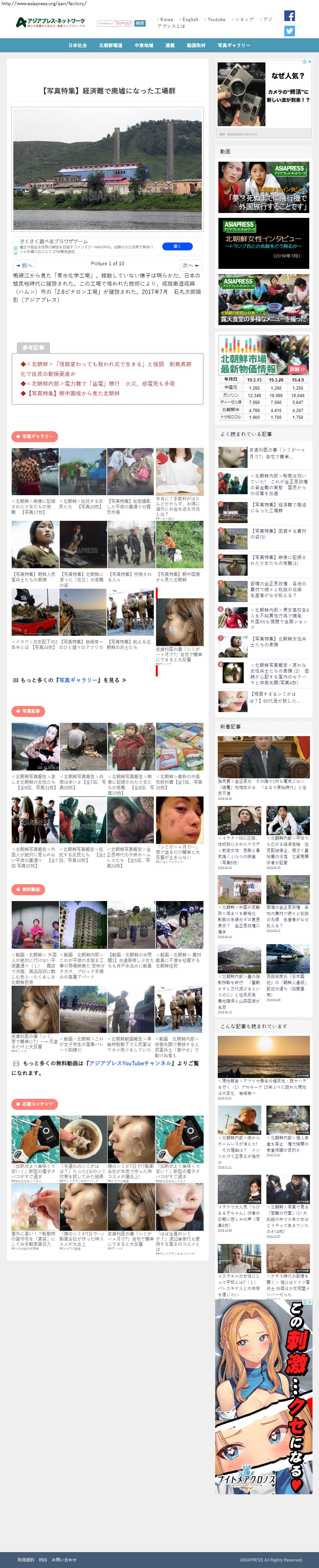Open the お問い合わせ footer link

point(64,1560)
